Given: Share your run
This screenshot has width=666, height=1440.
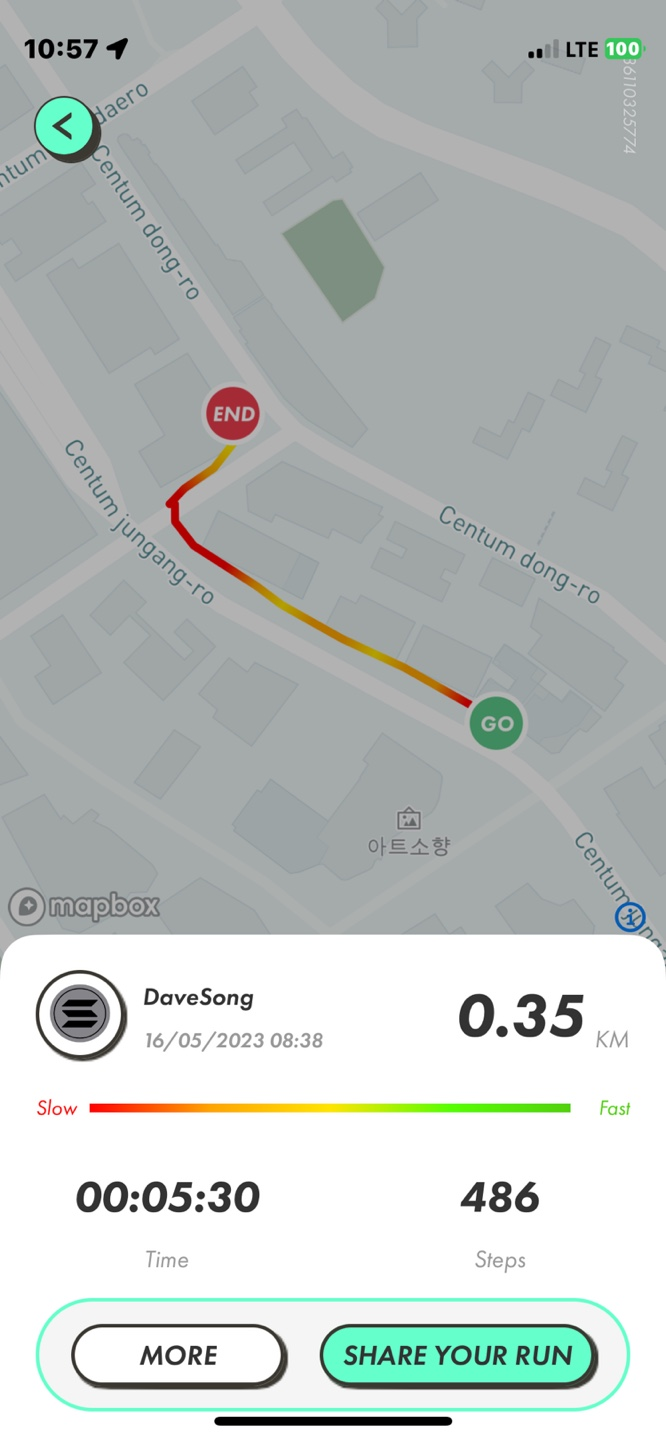Looking at the screenshot, I should [x=458, y=1355].
